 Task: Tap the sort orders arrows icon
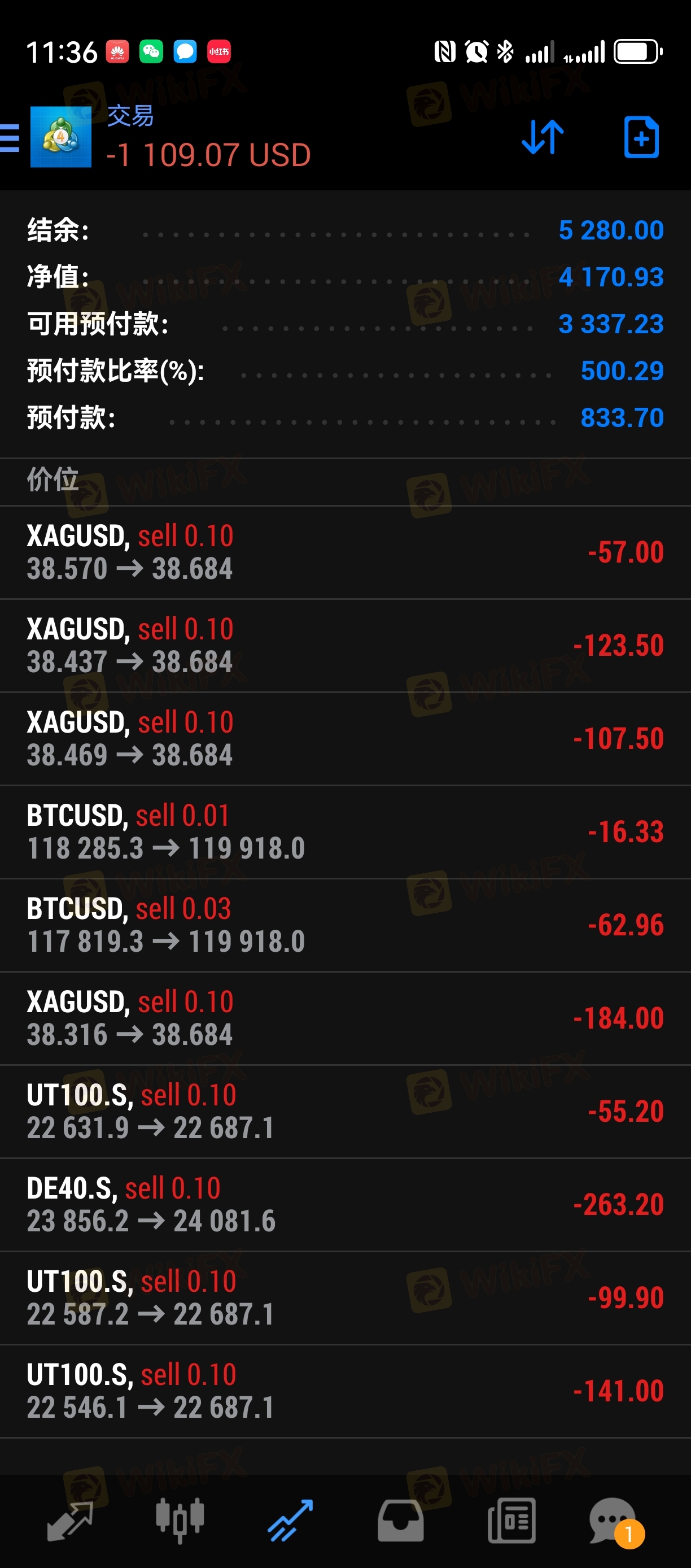pos(543,138)
